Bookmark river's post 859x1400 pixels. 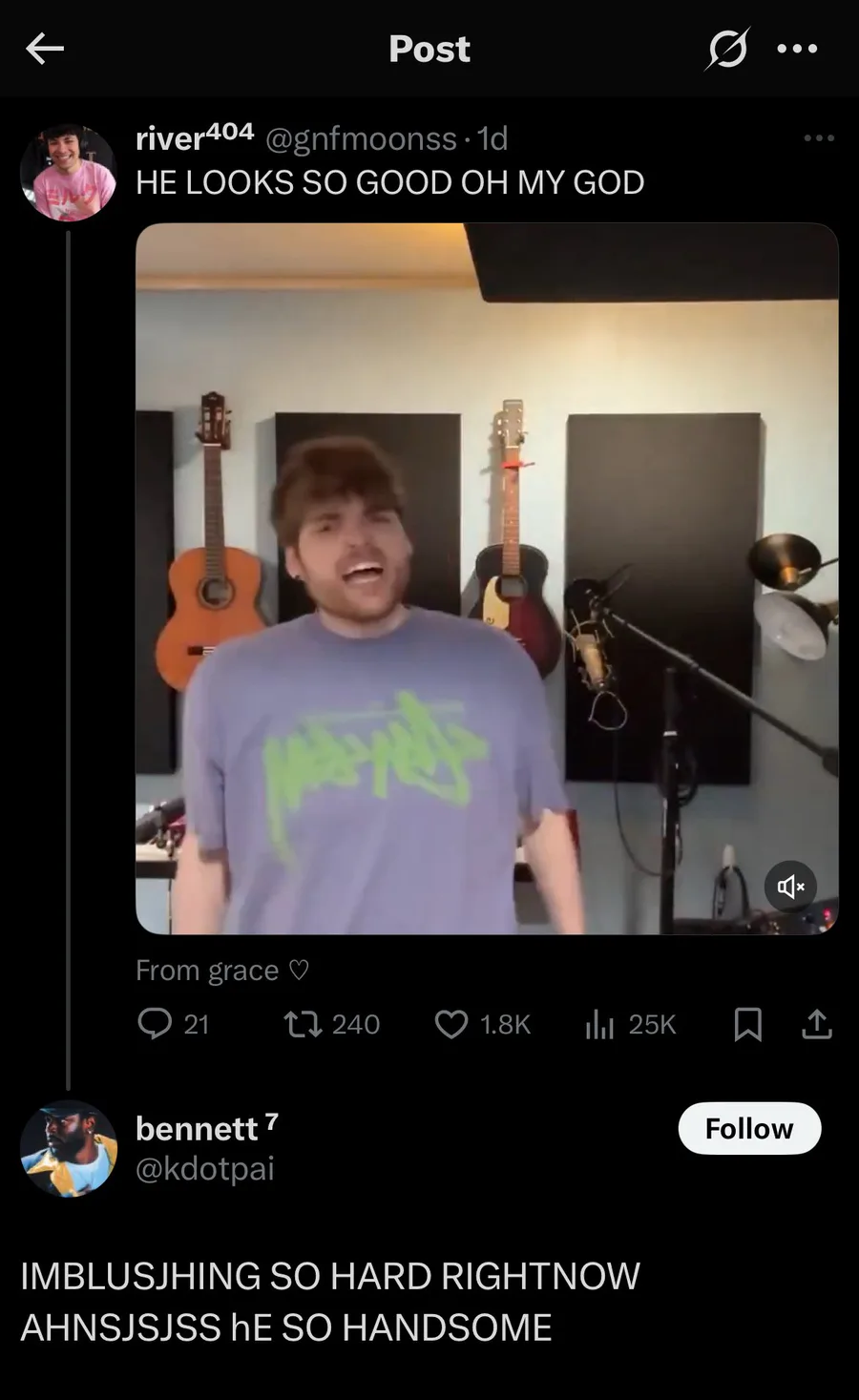[x=747, y=1024]
